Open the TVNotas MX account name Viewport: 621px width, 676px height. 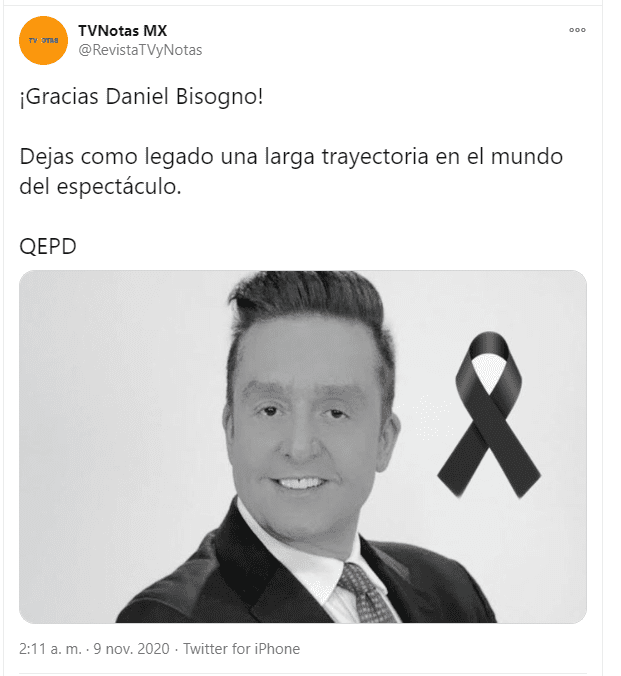click(x=121, y=30)
